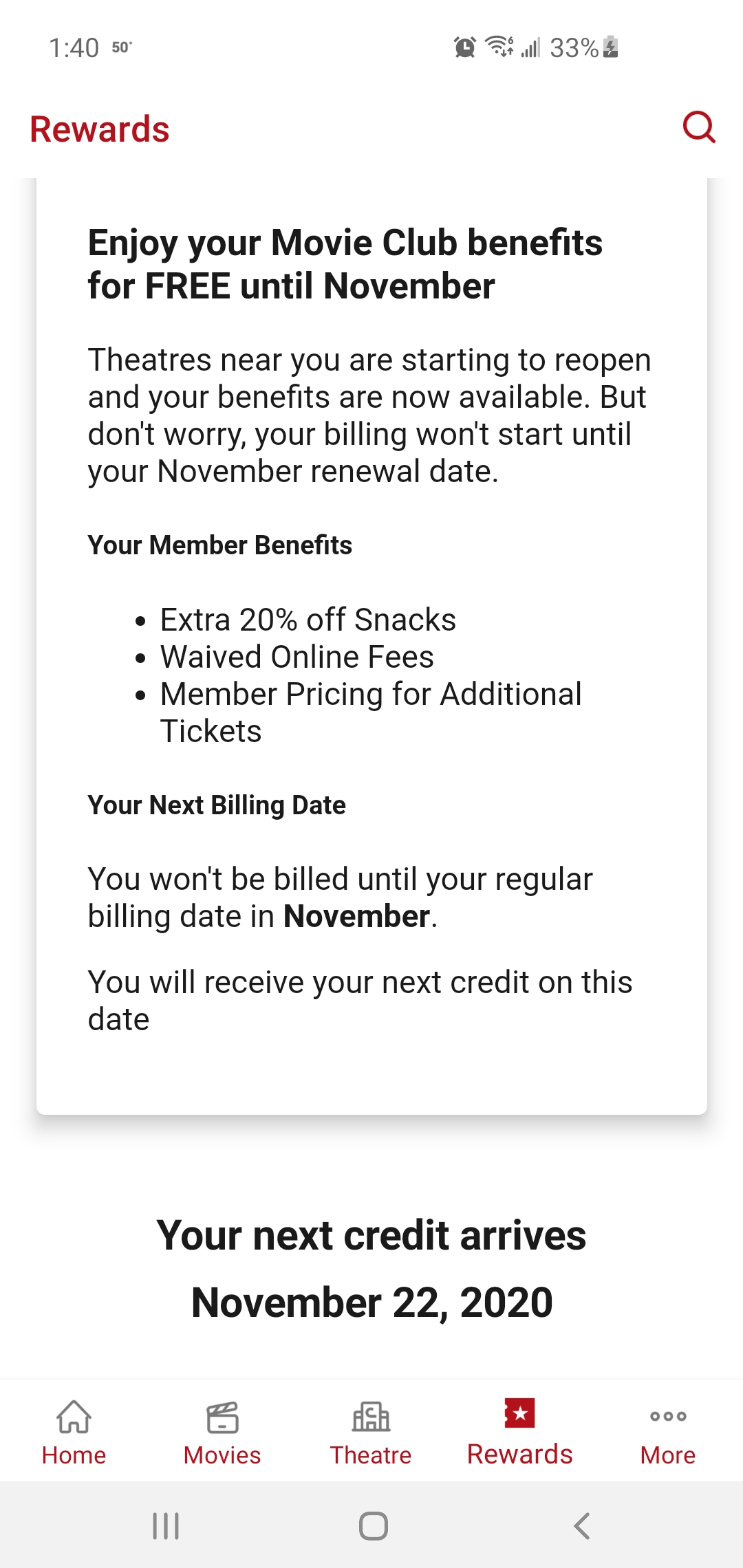Image resolution: width=743 pixels, height=1568 pixels.
Task: Tap the November 22, 2020 credit date
Action: pyautogui.click(x=371, y=1300)
